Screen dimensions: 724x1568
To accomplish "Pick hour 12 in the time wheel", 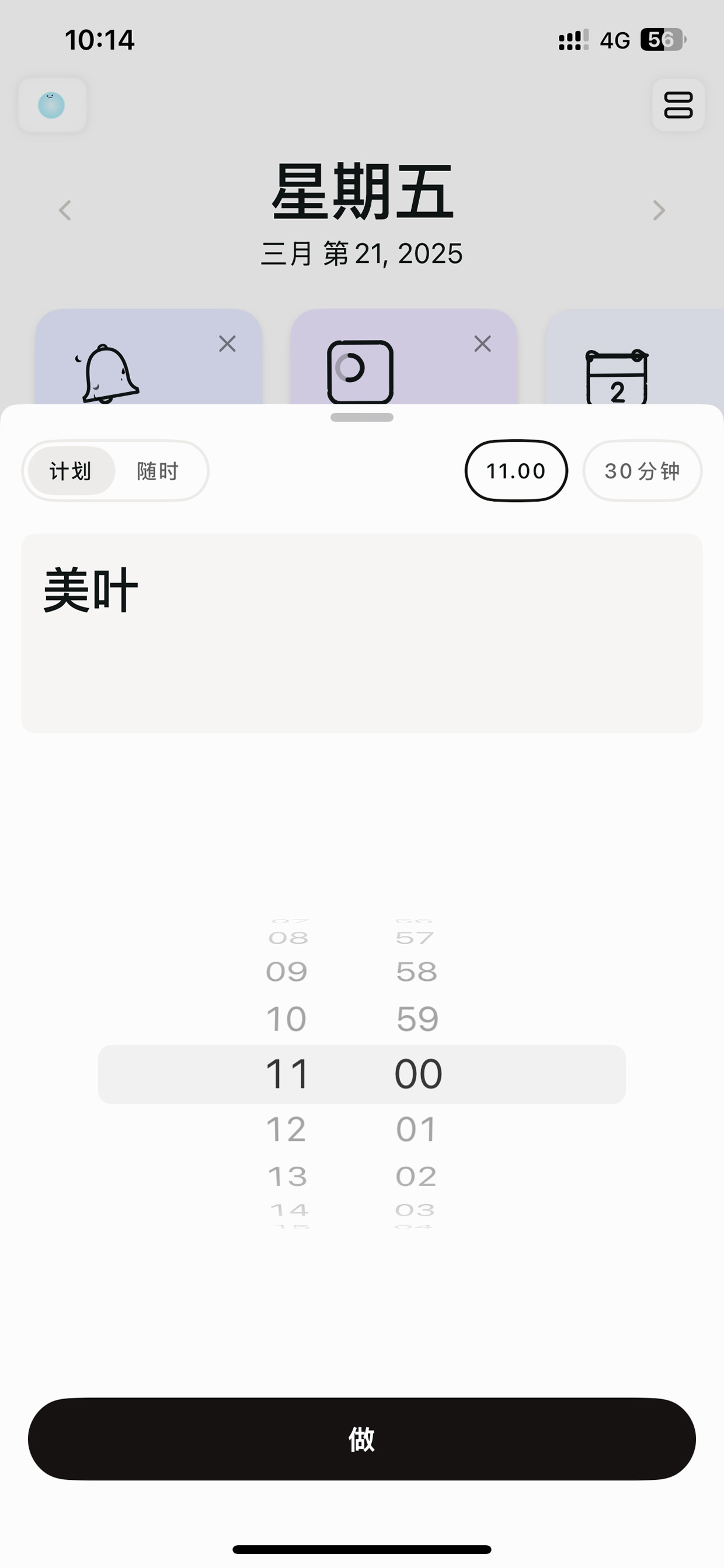I will tap(287, 1129).
